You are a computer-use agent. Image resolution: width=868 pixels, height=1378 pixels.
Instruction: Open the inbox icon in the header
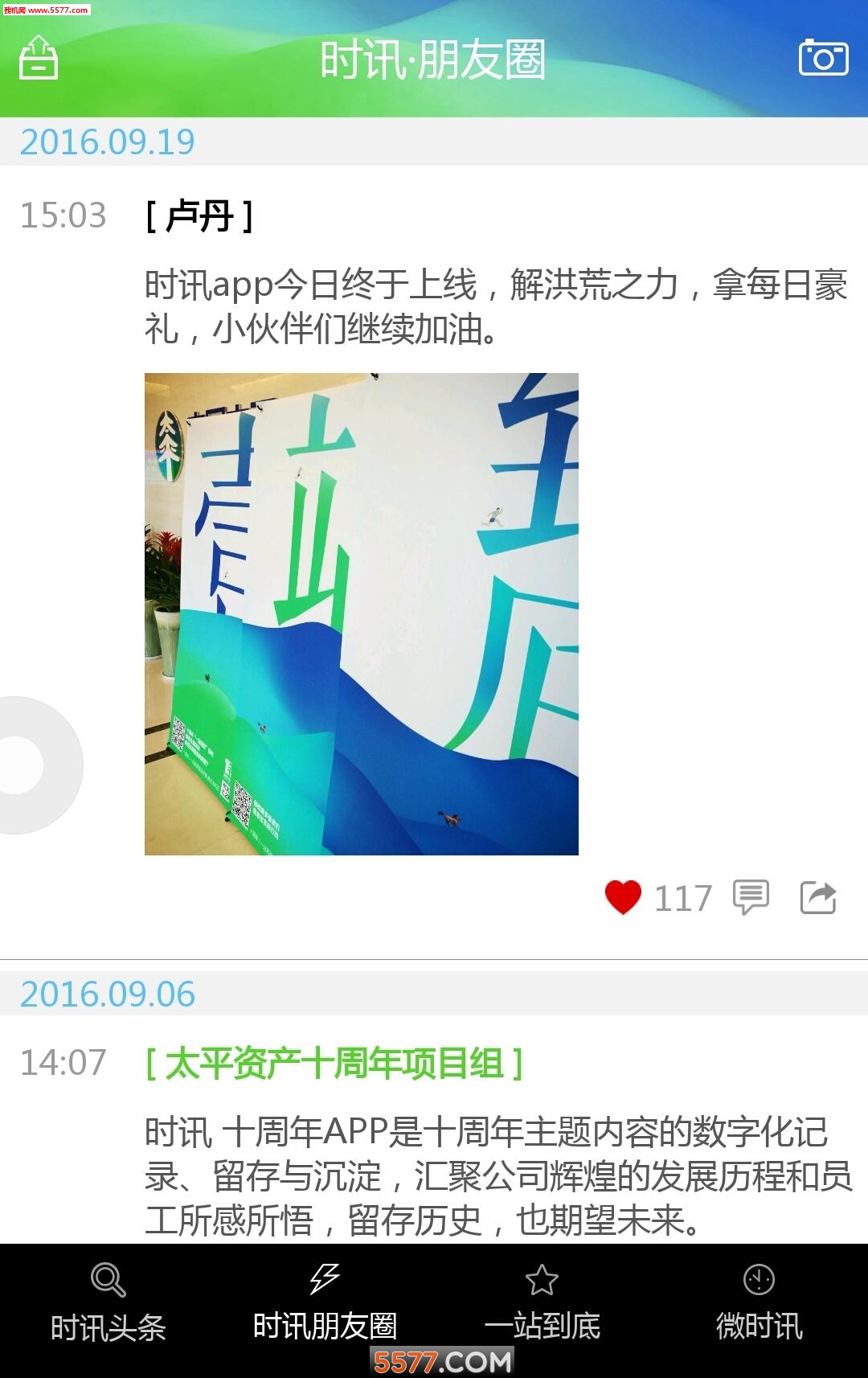pyautogui.click(x=39, y=58)
